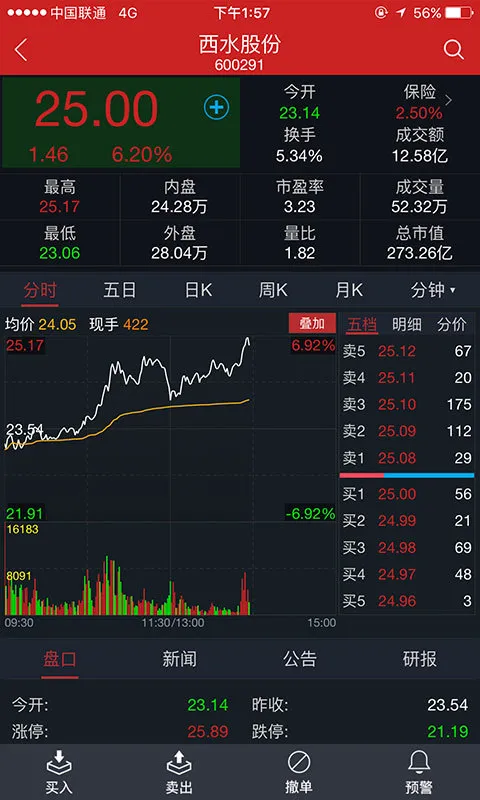
Task: Open 撤单 to cancel orders
Action: coord(299,772)
